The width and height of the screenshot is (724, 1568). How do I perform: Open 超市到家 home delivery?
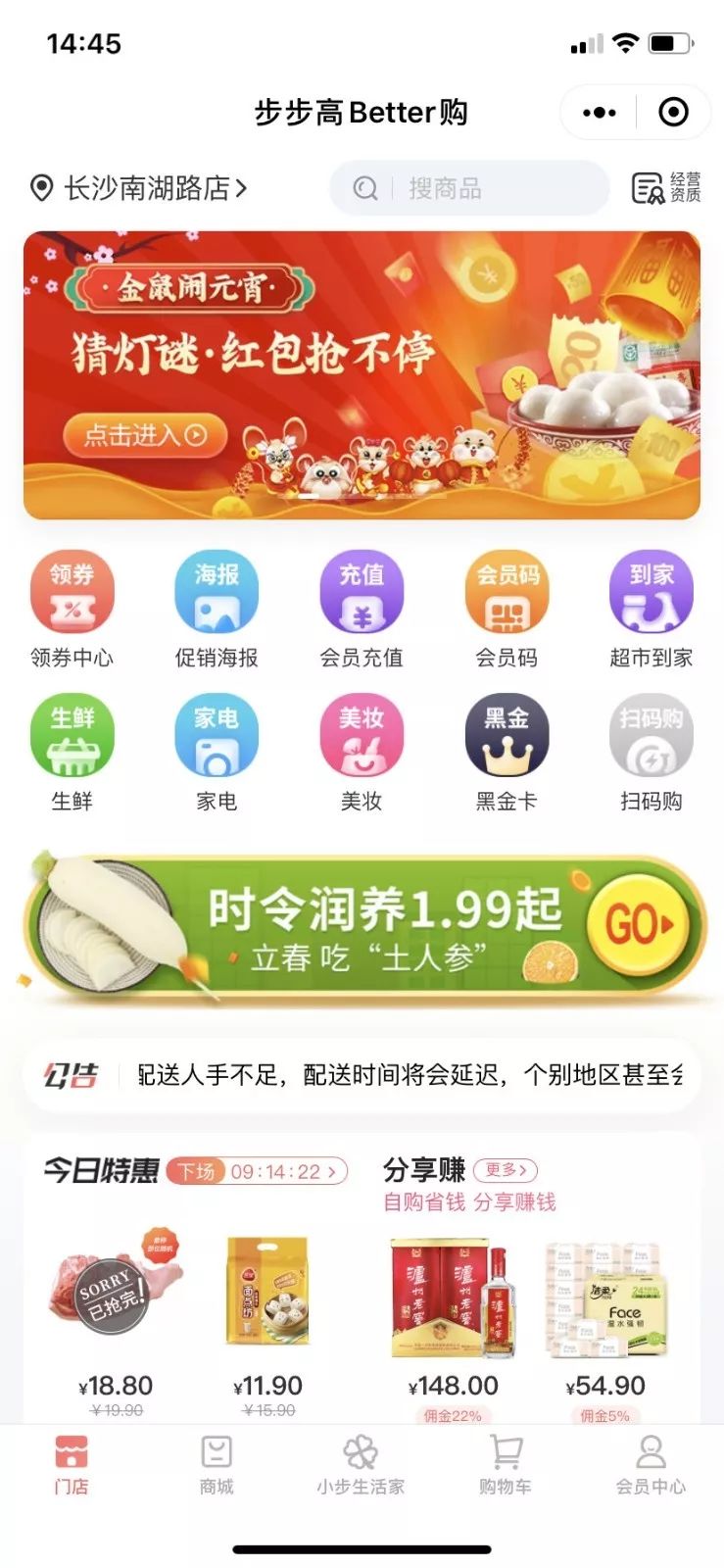[652, 610]
